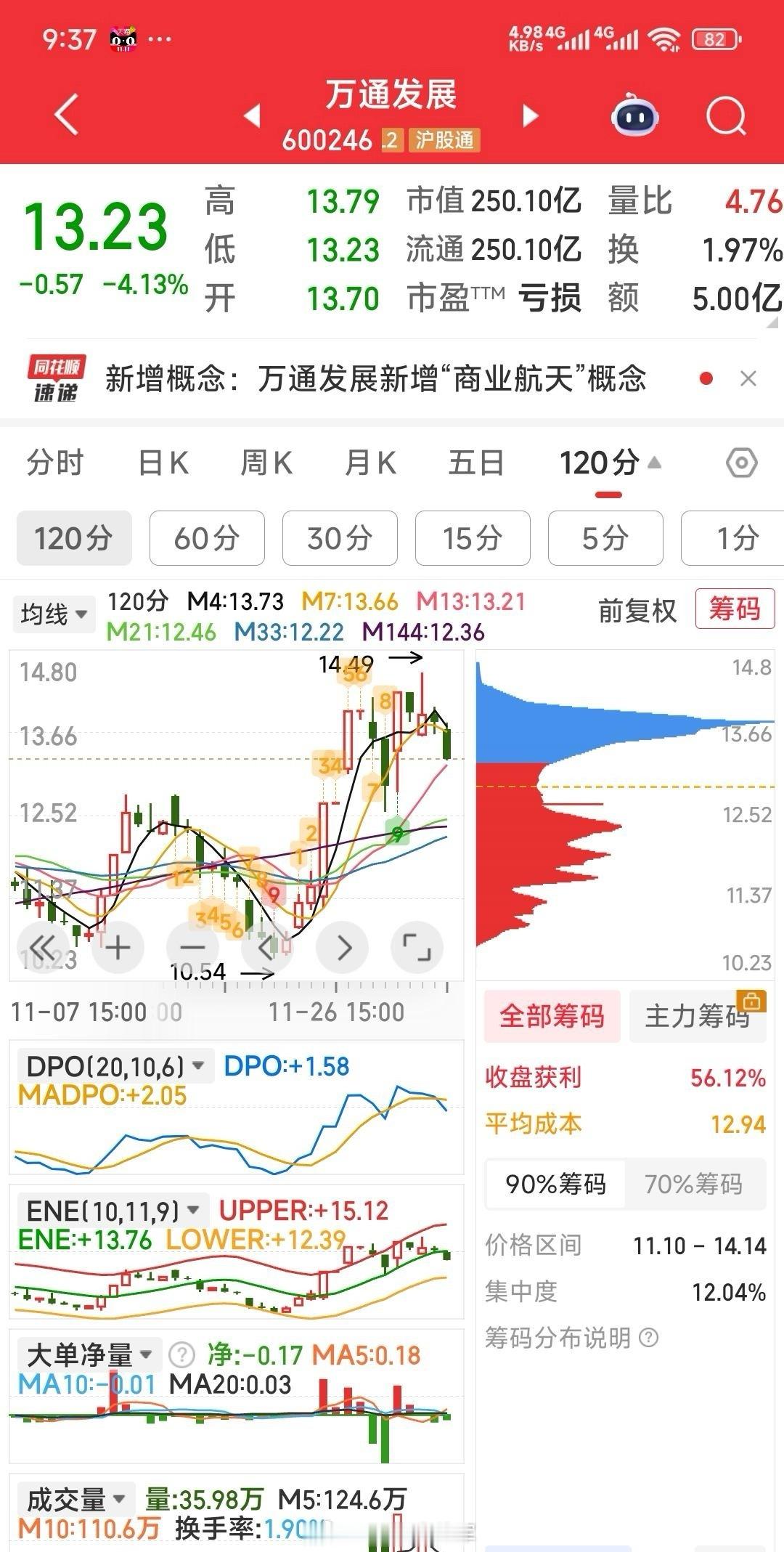Select the 70%筹码 option
784x1552 pixels.
click(x=693, y=1185)
